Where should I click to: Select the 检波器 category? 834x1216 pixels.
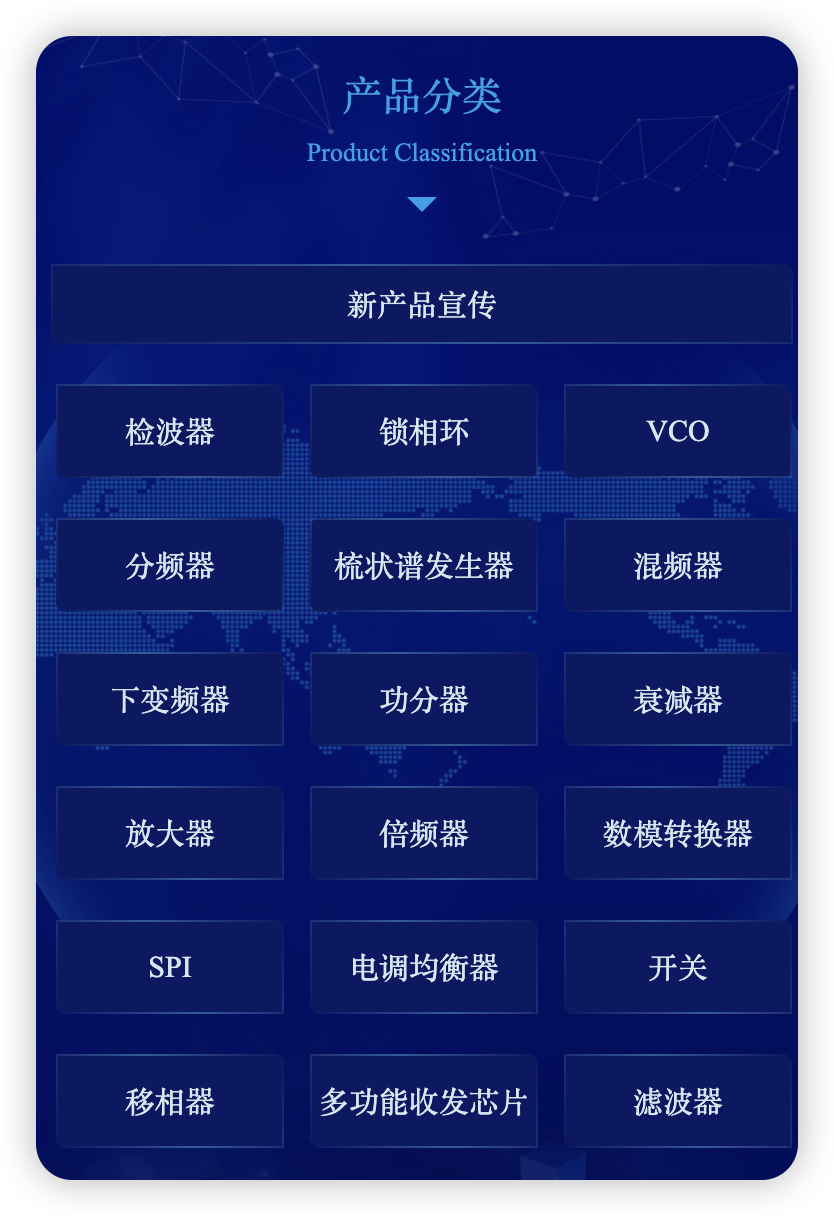point(170,432)
